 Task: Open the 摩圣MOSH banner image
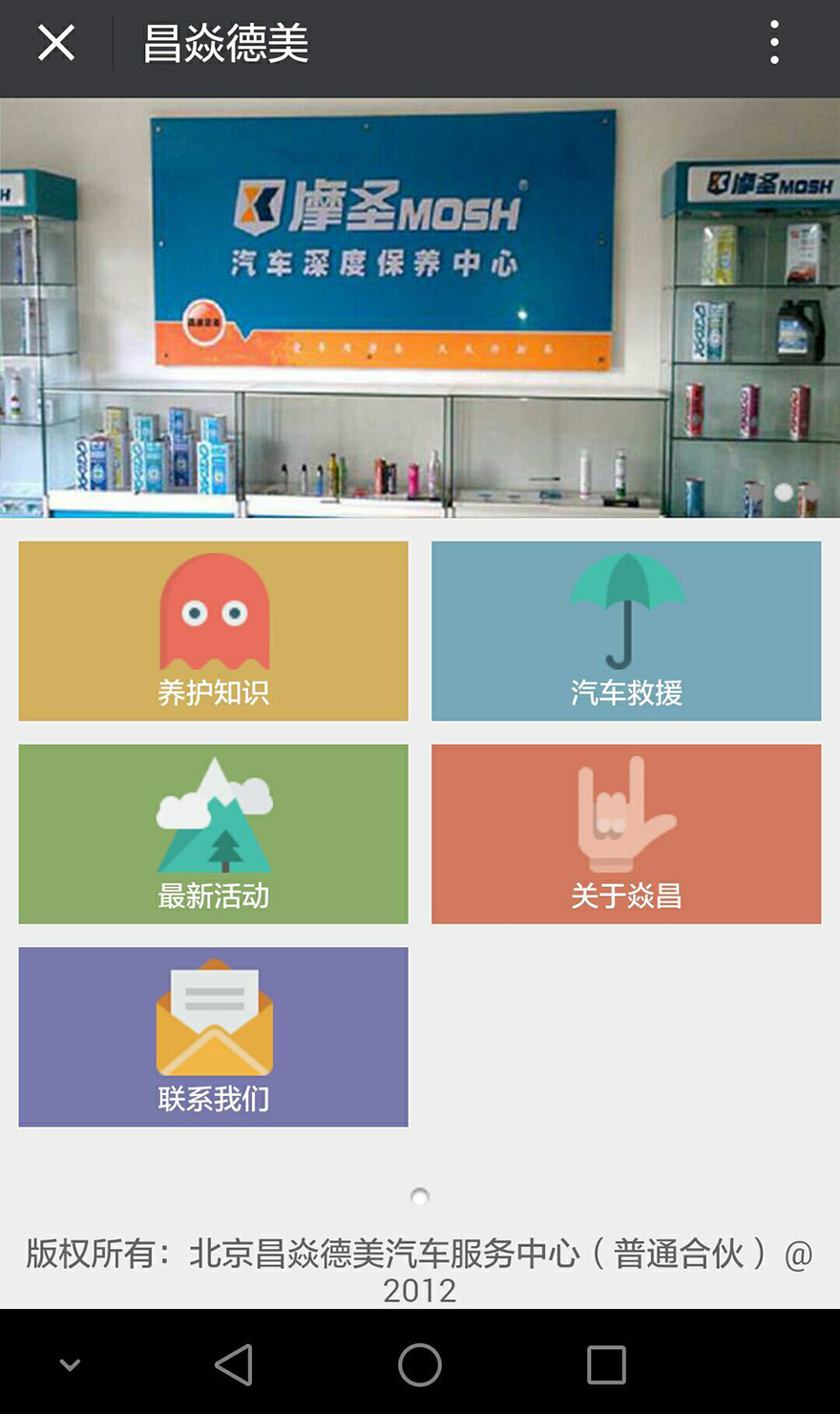[420, 307]
